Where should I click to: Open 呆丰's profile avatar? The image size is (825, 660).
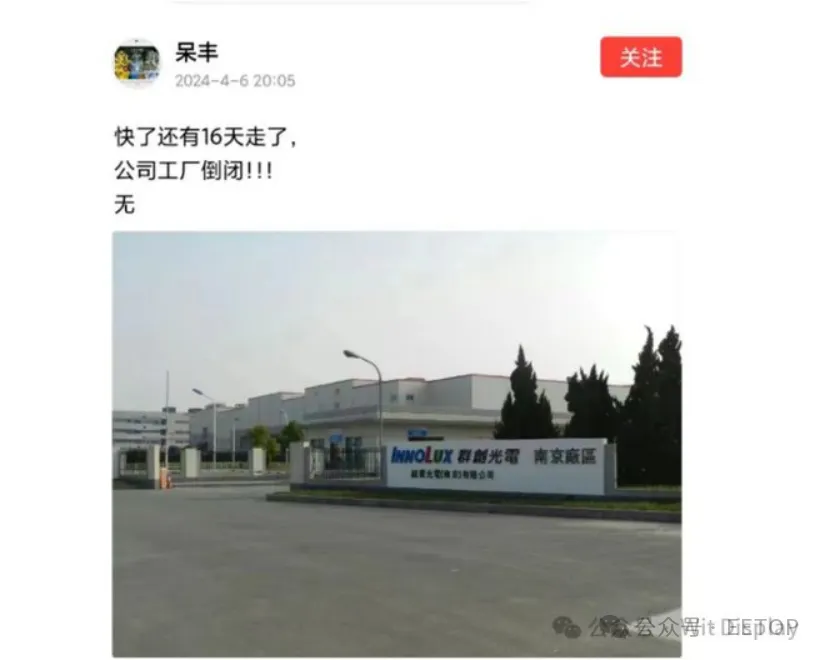[x=136, y=63]
